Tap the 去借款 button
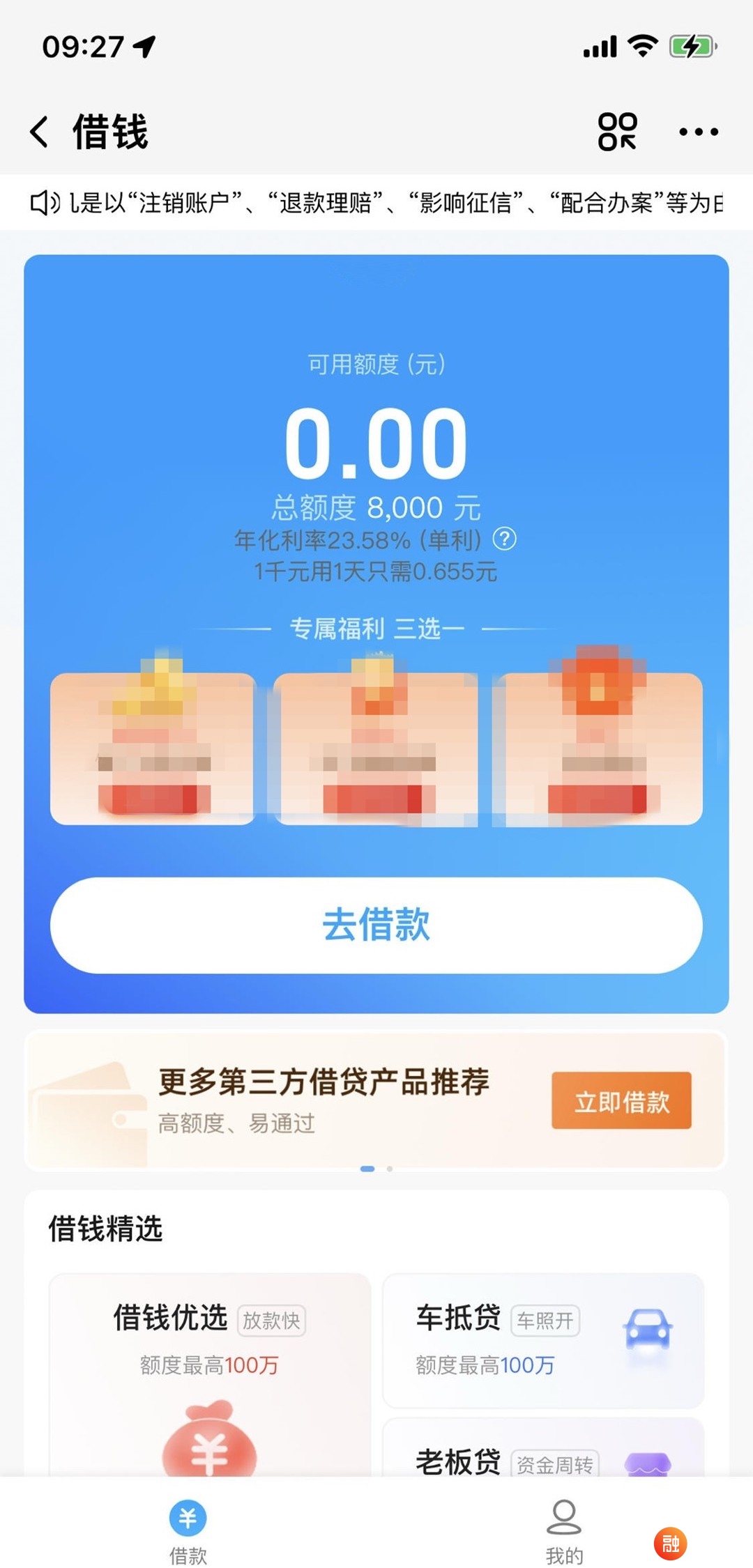 click(376, 925)
